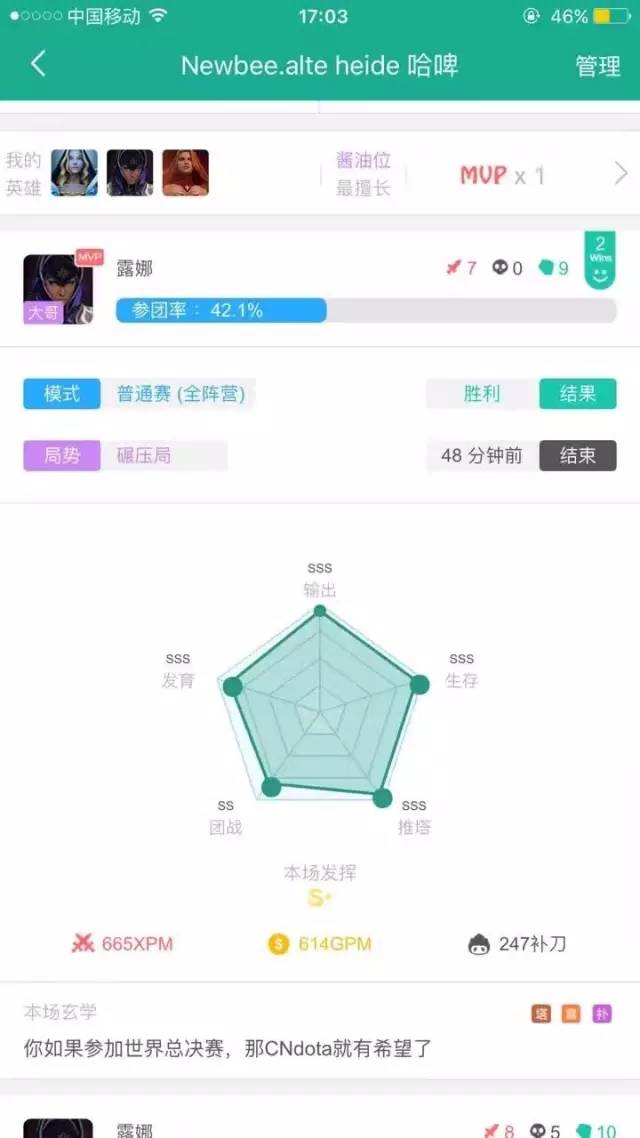Expand the 我的英雄 MVP summary row
This screenshot has width=640, height=1138.
(620, 174)
